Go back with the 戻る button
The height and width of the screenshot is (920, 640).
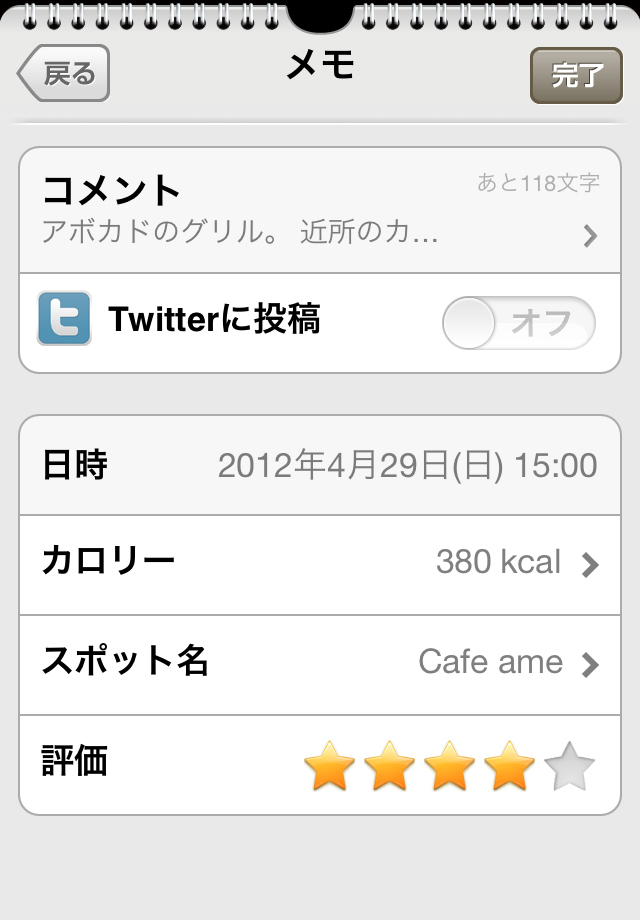pos(64,73)
